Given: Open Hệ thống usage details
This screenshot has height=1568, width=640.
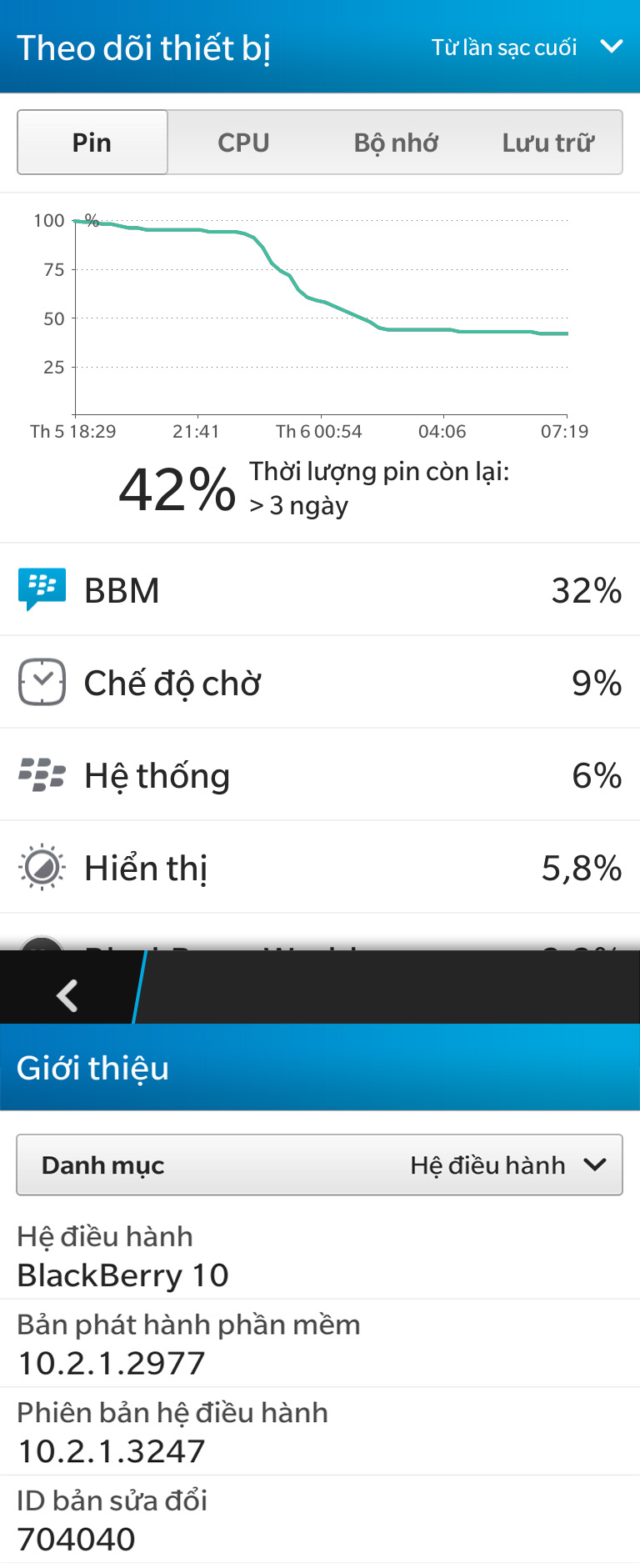Looking at the screenshot, I should (320, 775).
